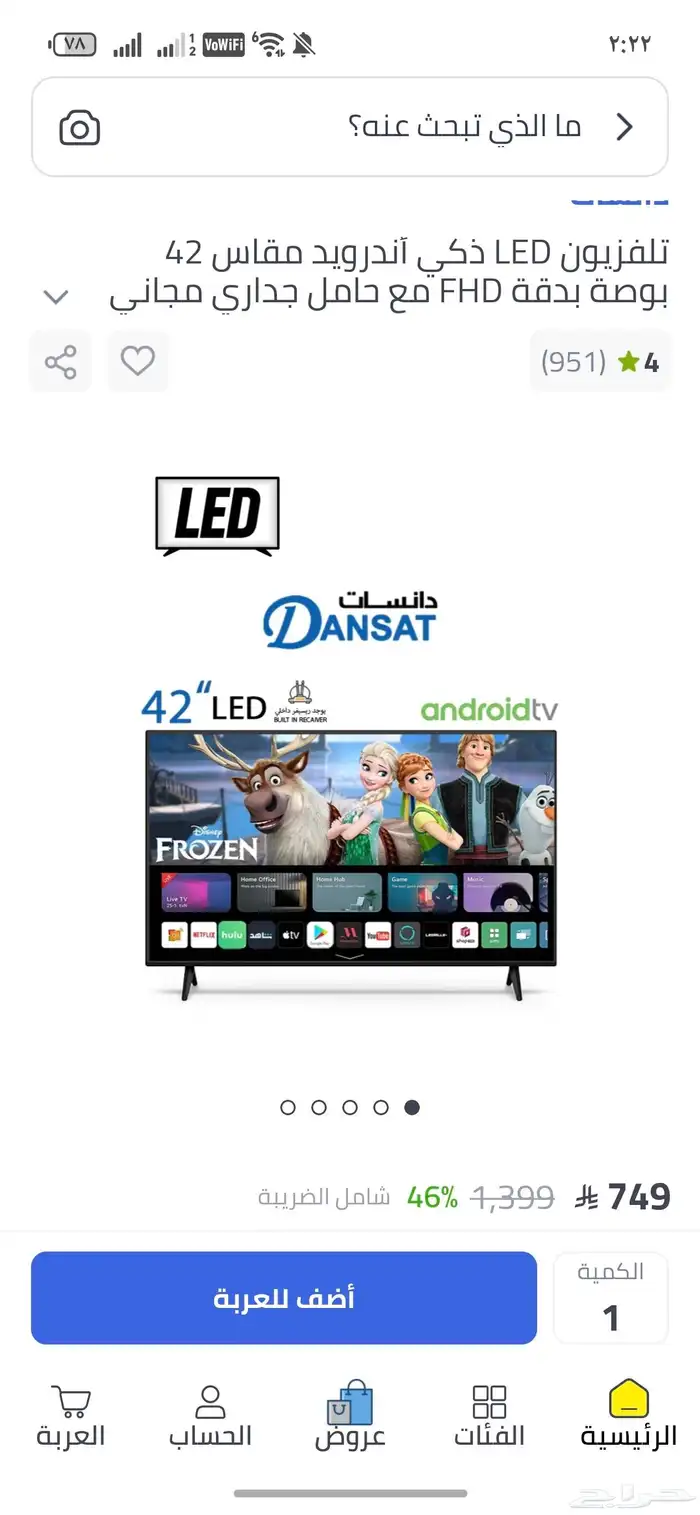Open the 4-star ratings (951) reviews
This screenshot has width=700, height=1515.
[x=600, y=362]
